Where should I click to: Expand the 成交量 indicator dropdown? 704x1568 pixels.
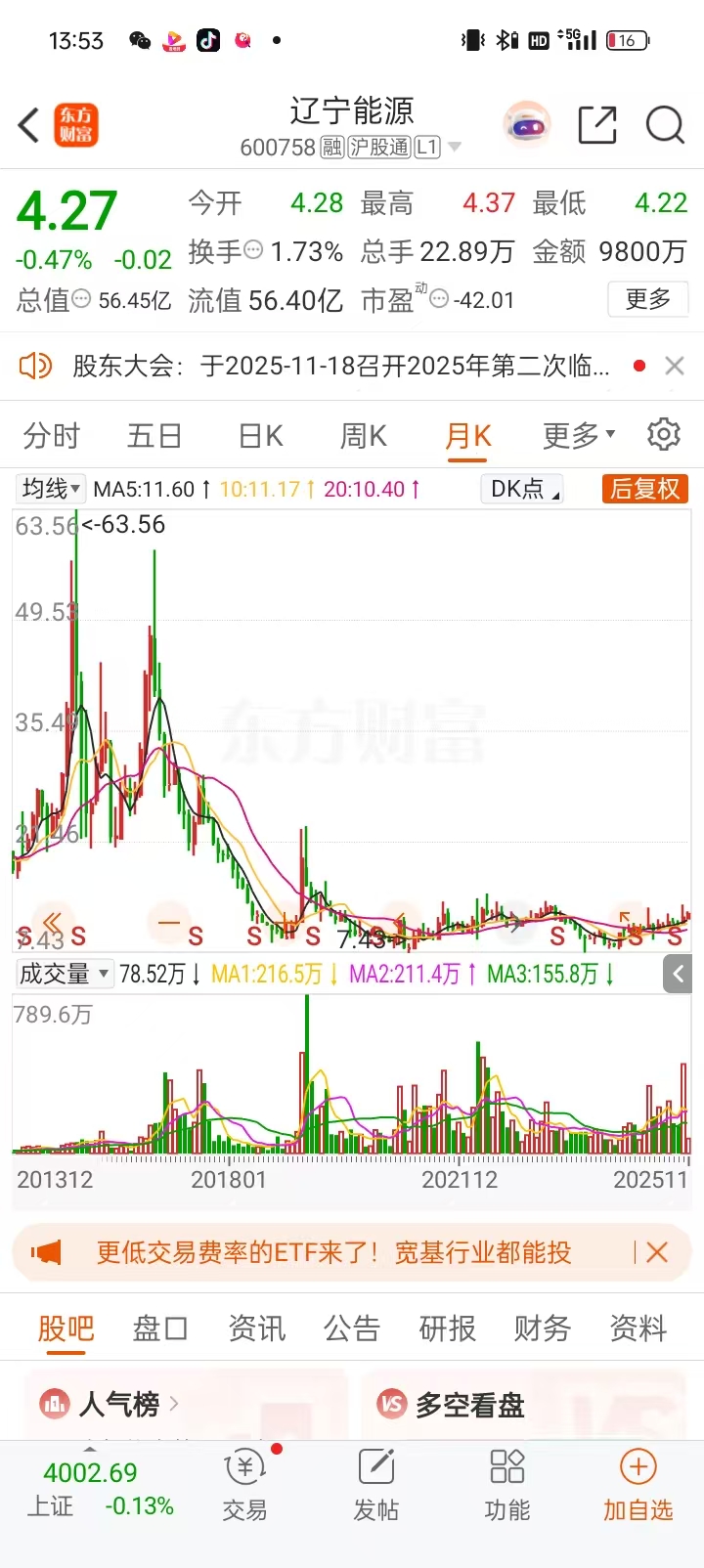(64, 974)
